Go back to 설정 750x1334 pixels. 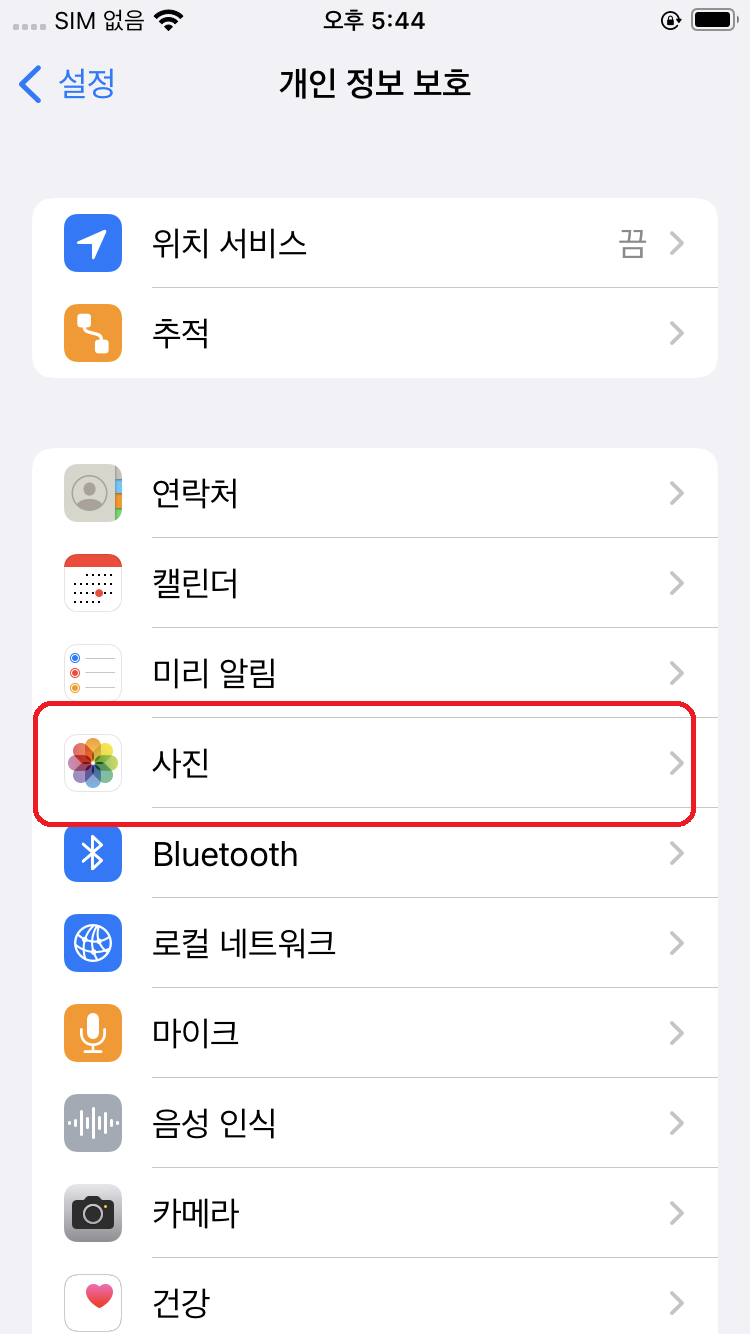coord(68,84)
